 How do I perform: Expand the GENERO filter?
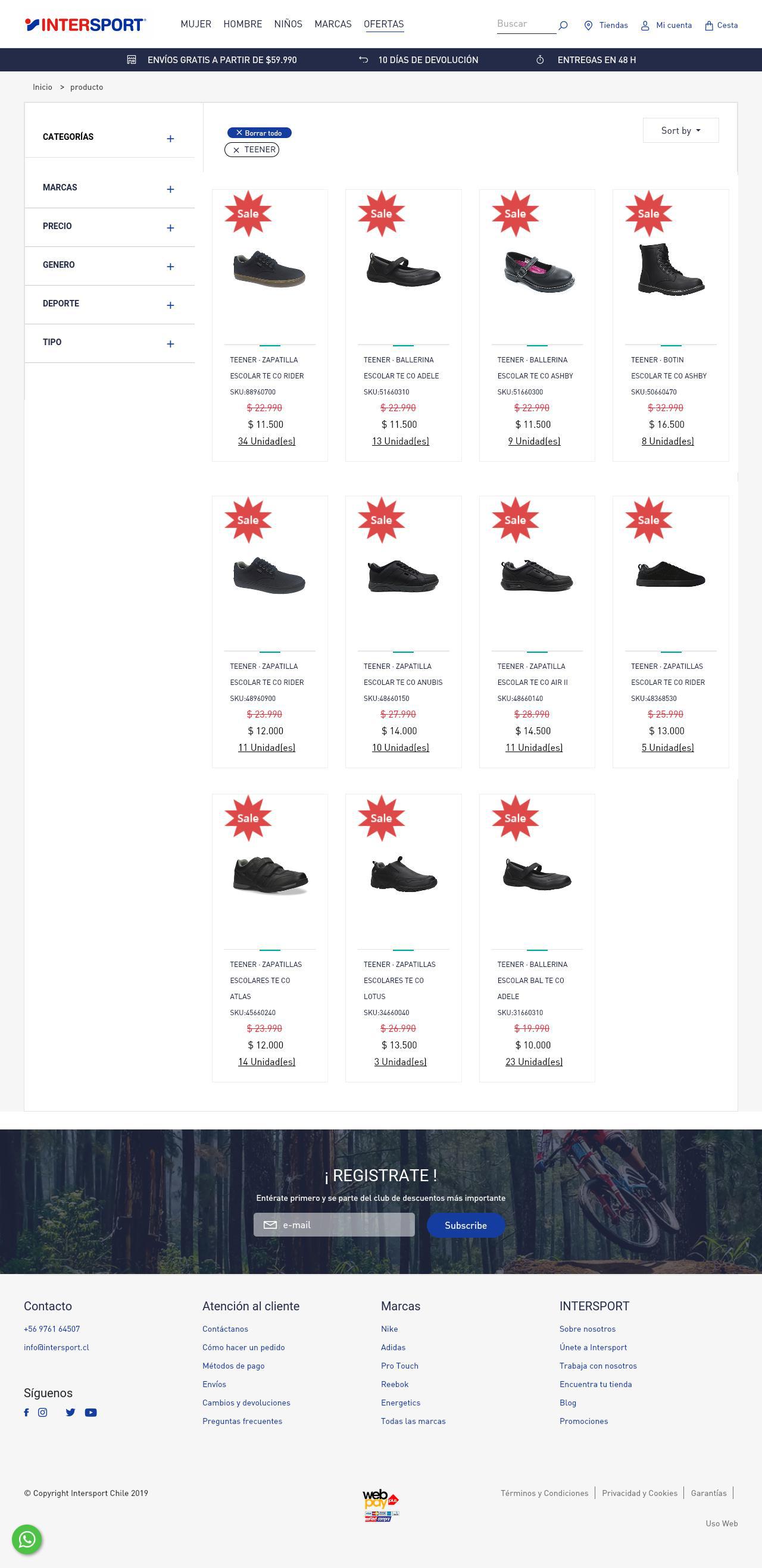170,267
